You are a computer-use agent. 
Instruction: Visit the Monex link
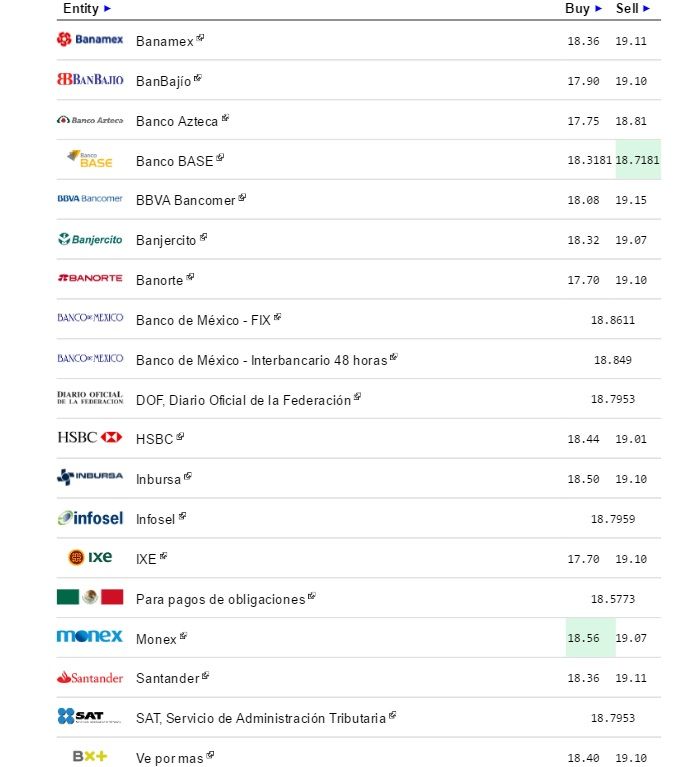(157, 639)
